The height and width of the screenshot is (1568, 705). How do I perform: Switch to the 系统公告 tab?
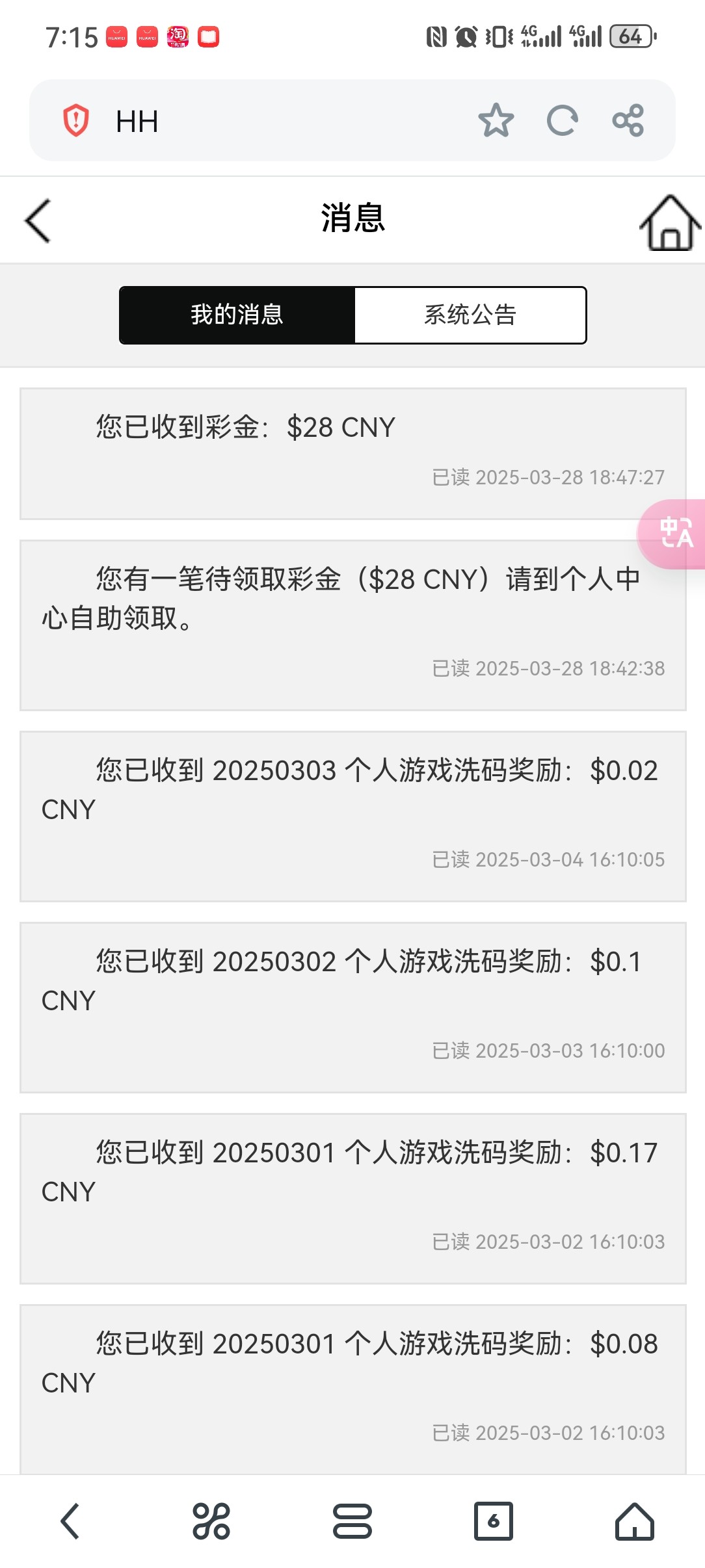tap(470, 315)
